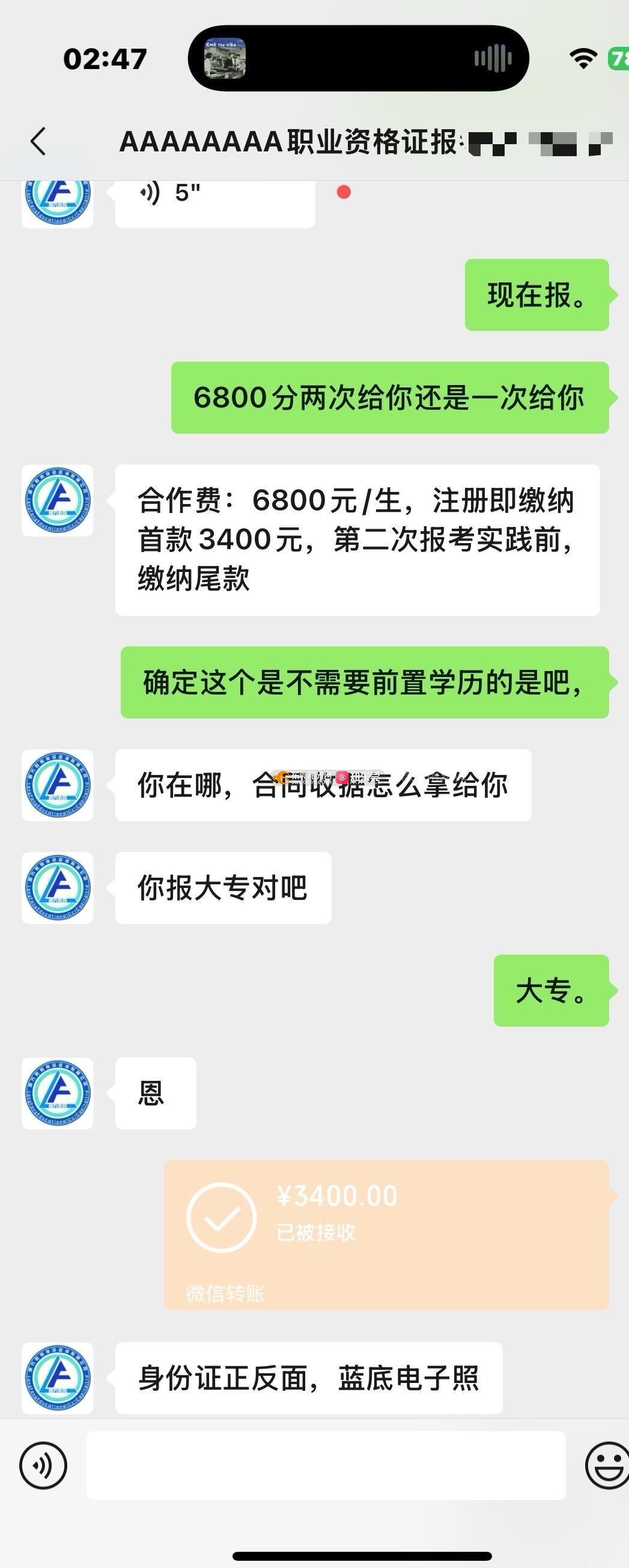Switch to voice input mode
Image resolution: width=629 pixels, height=1568 pixels.
(x=43, y=1466)
